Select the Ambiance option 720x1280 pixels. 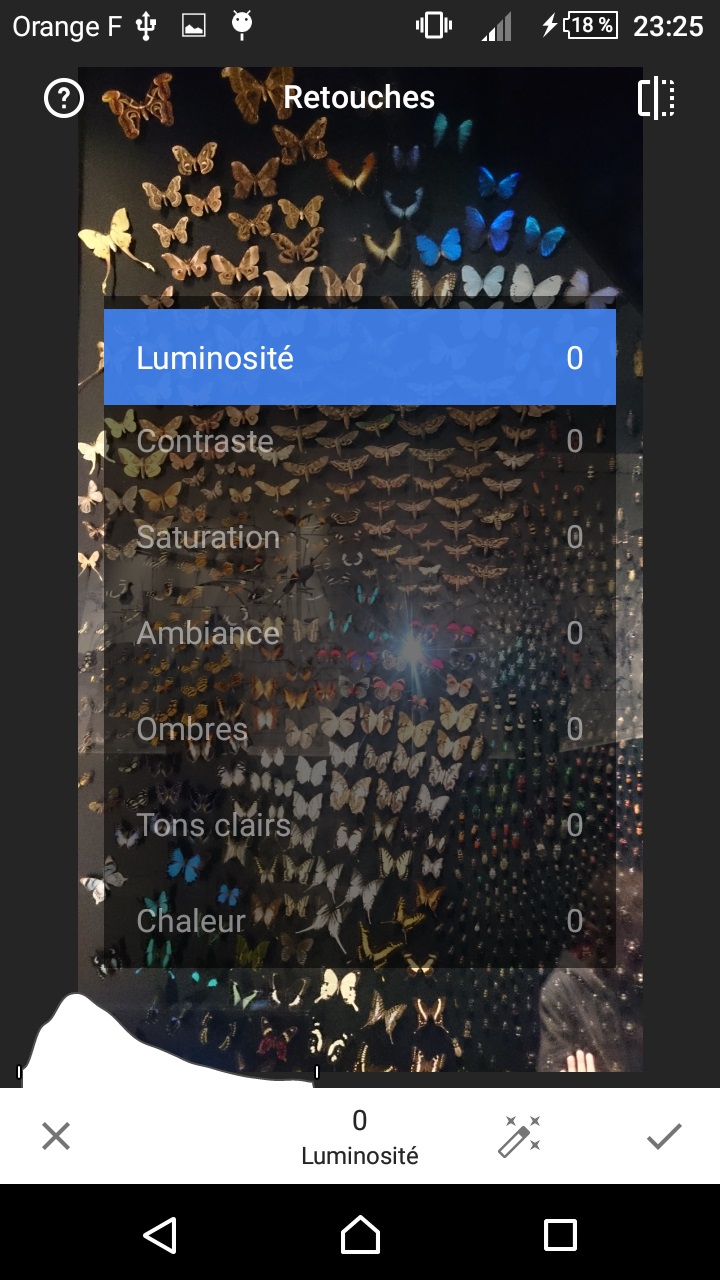pyautogui.click(x=360, y=633)
